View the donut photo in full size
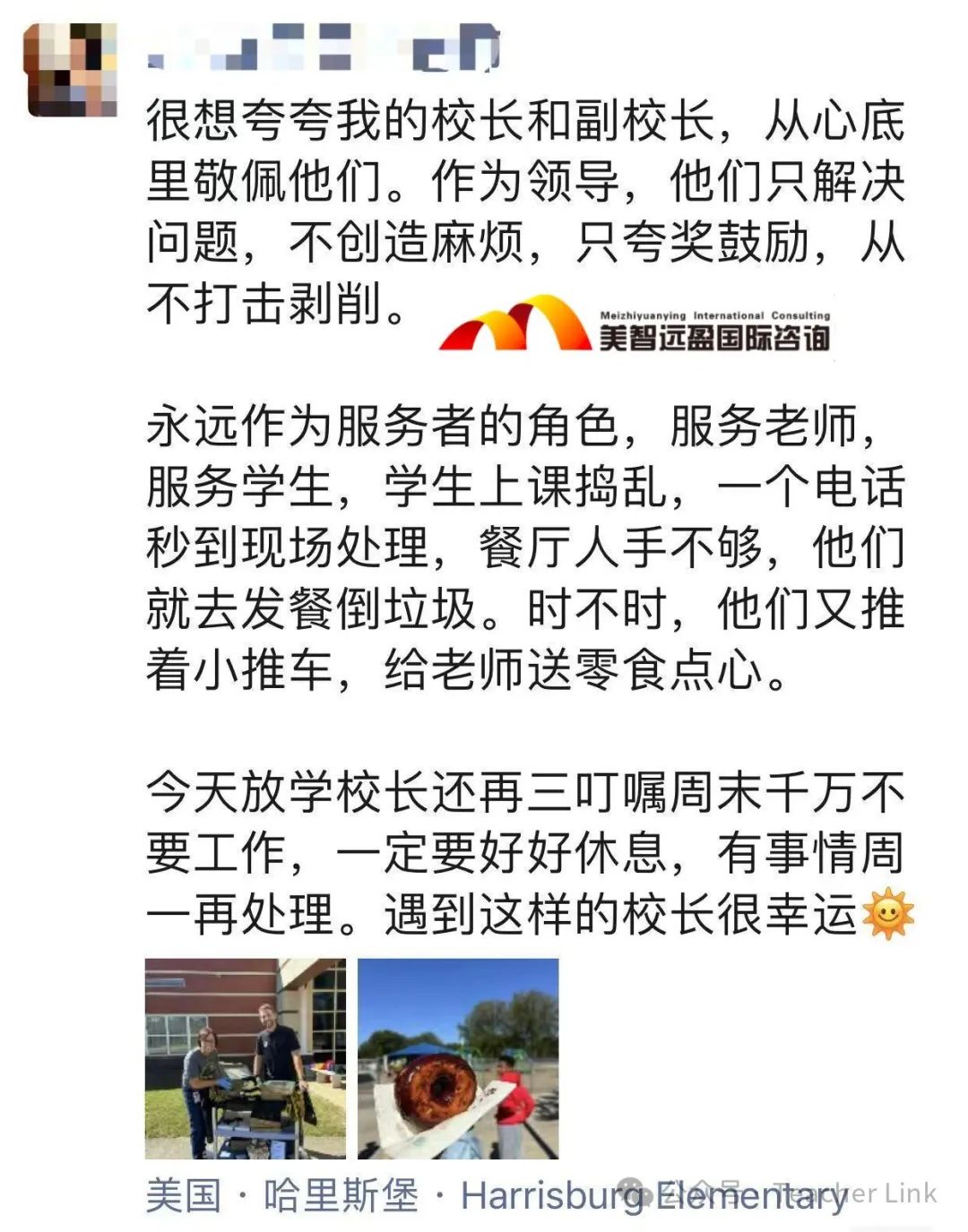Image resolution: width=968 pixels, height=1232 pixels. [458, 1058]
